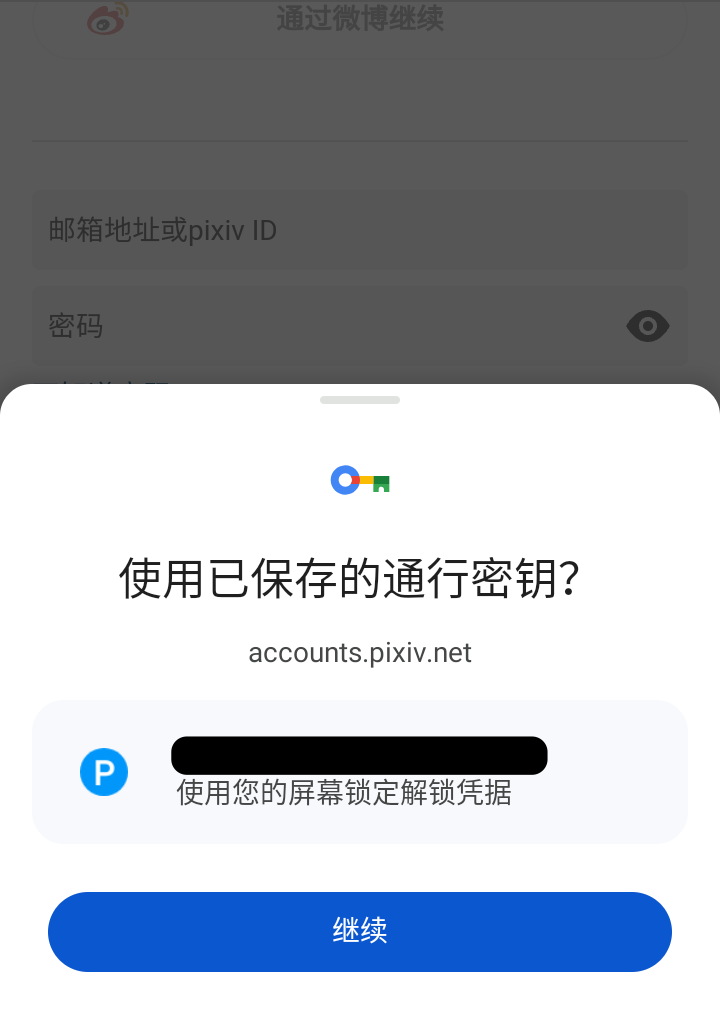The width and height of the screenshot is (720, 1020).
Task: Focus the 邮箱地址或pixiv ID field
Action: click(x=360, y=231)
